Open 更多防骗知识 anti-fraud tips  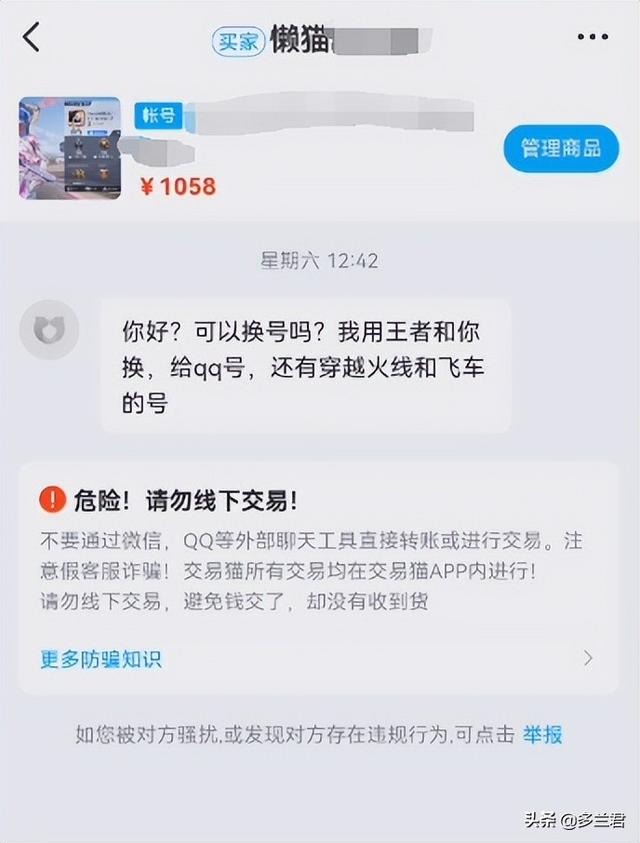(100, 659)
